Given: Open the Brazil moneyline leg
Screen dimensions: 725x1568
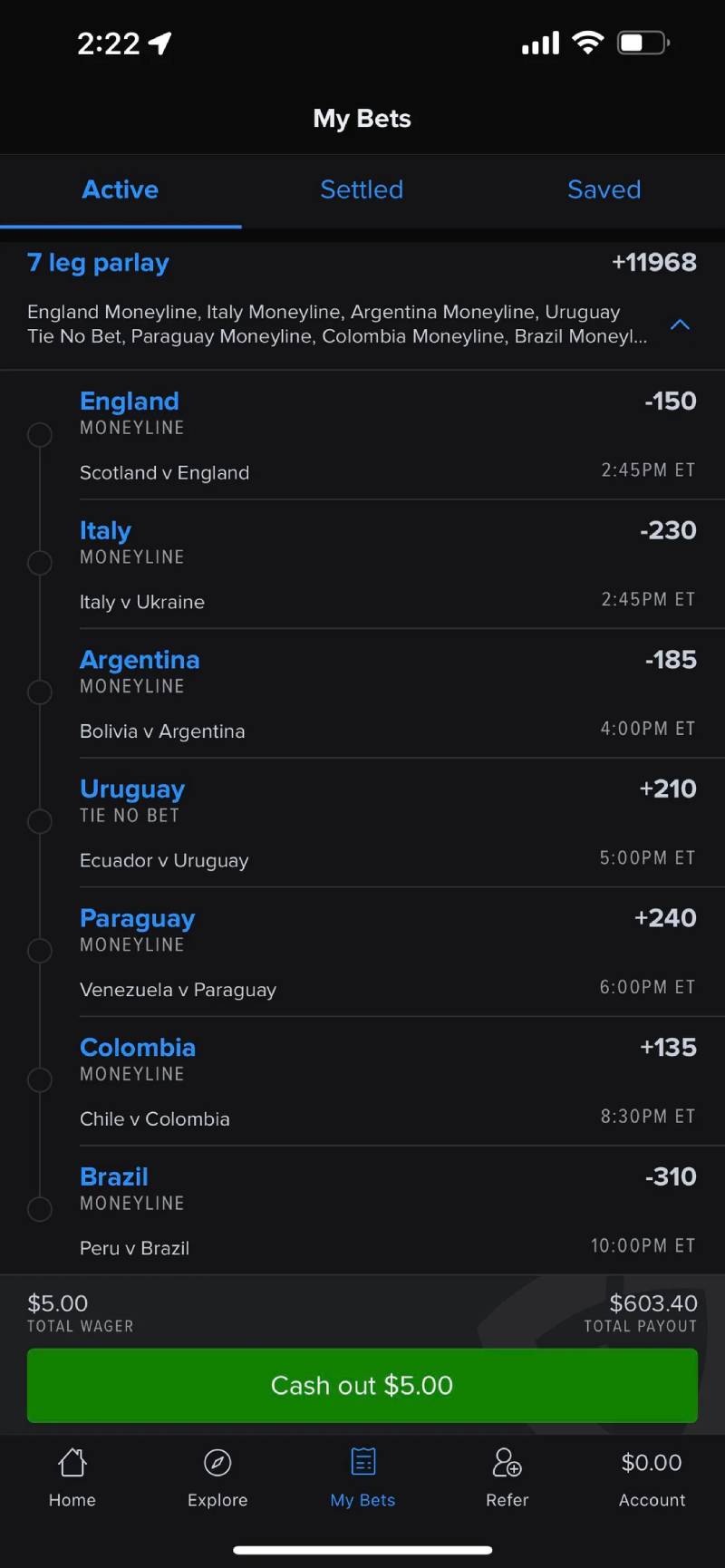Looking at the screenshot, I should (114, 1177).
